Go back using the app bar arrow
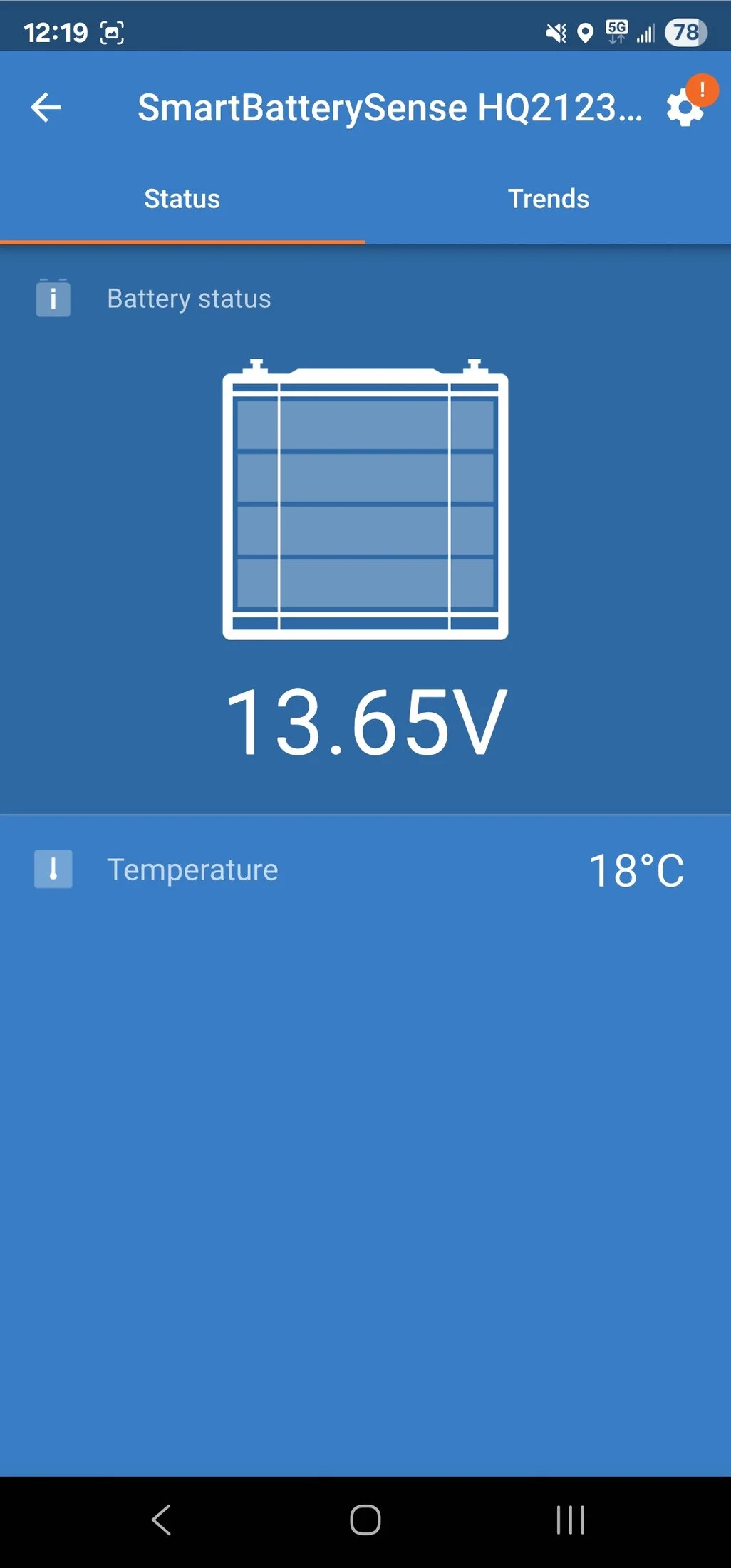Viewport: 731px width, 1568px height. (46, 108)
